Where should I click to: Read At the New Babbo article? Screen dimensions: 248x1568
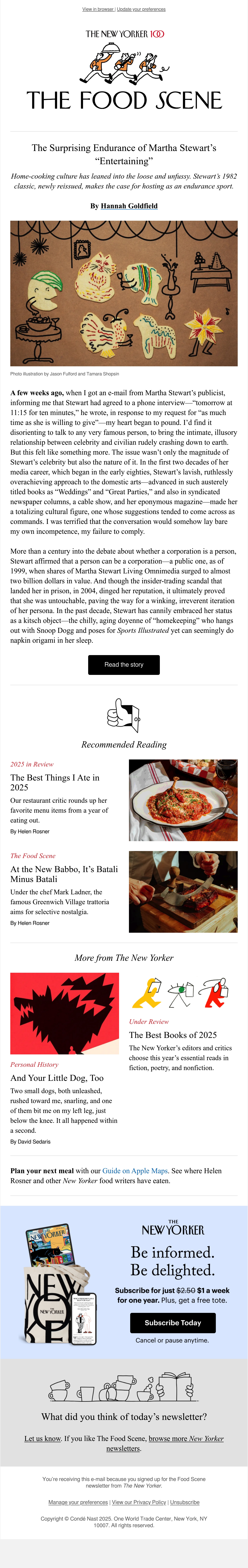click(x=64, y=874)
